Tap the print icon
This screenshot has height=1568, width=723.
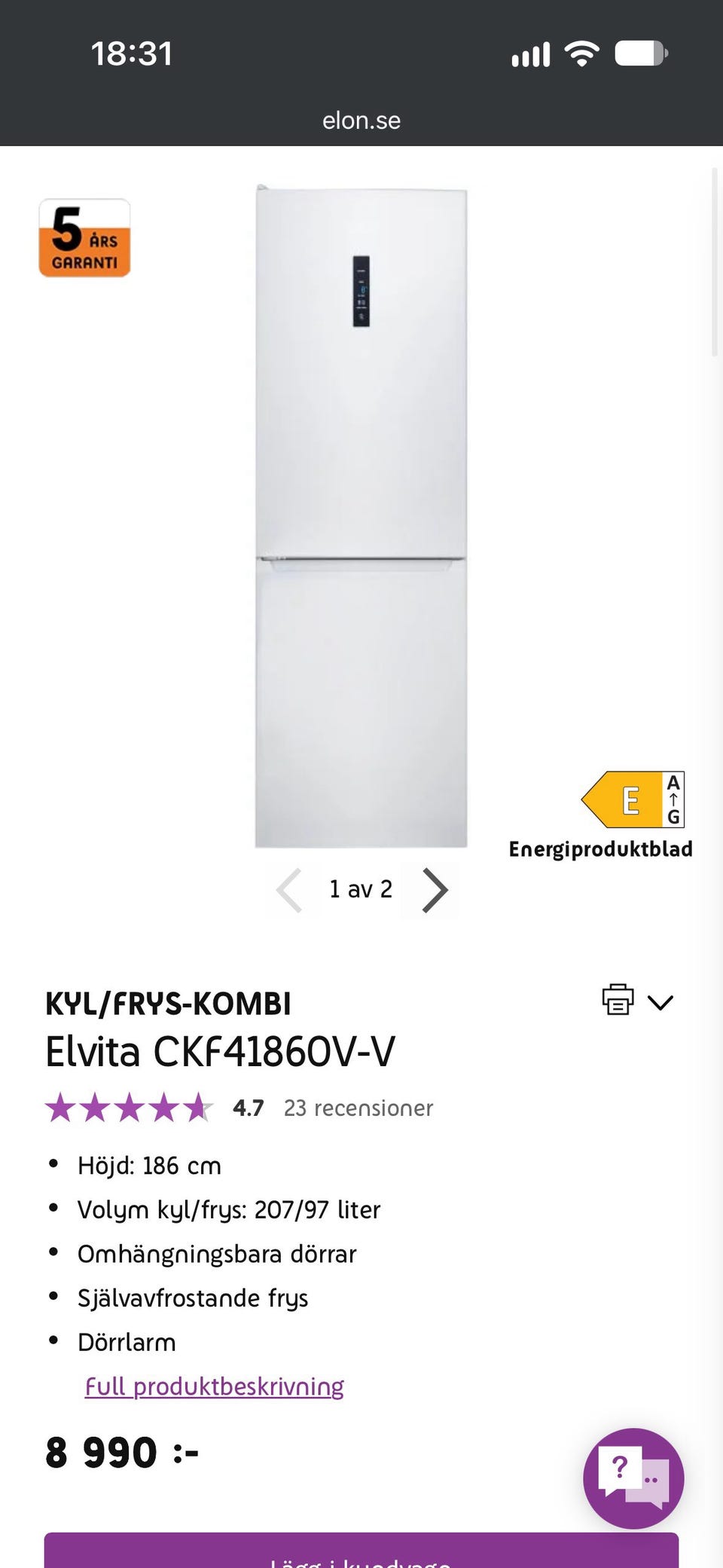click(x=618, y=1000)
